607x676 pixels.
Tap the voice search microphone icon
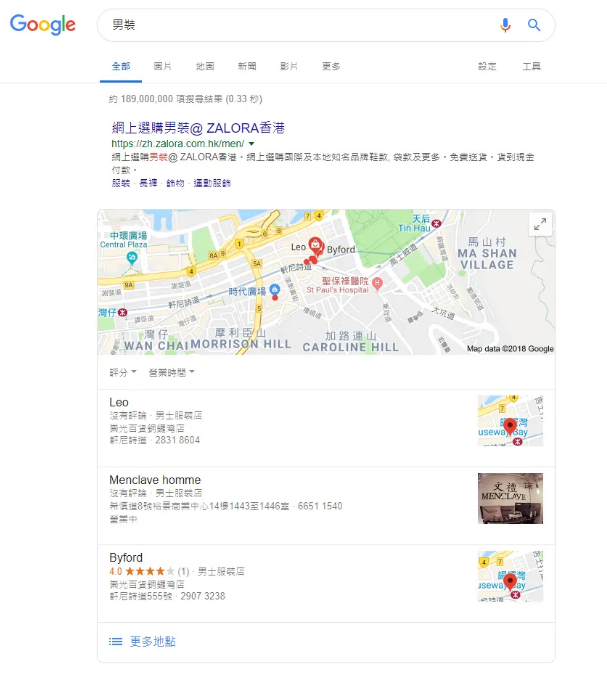click(x=505, y=25)
